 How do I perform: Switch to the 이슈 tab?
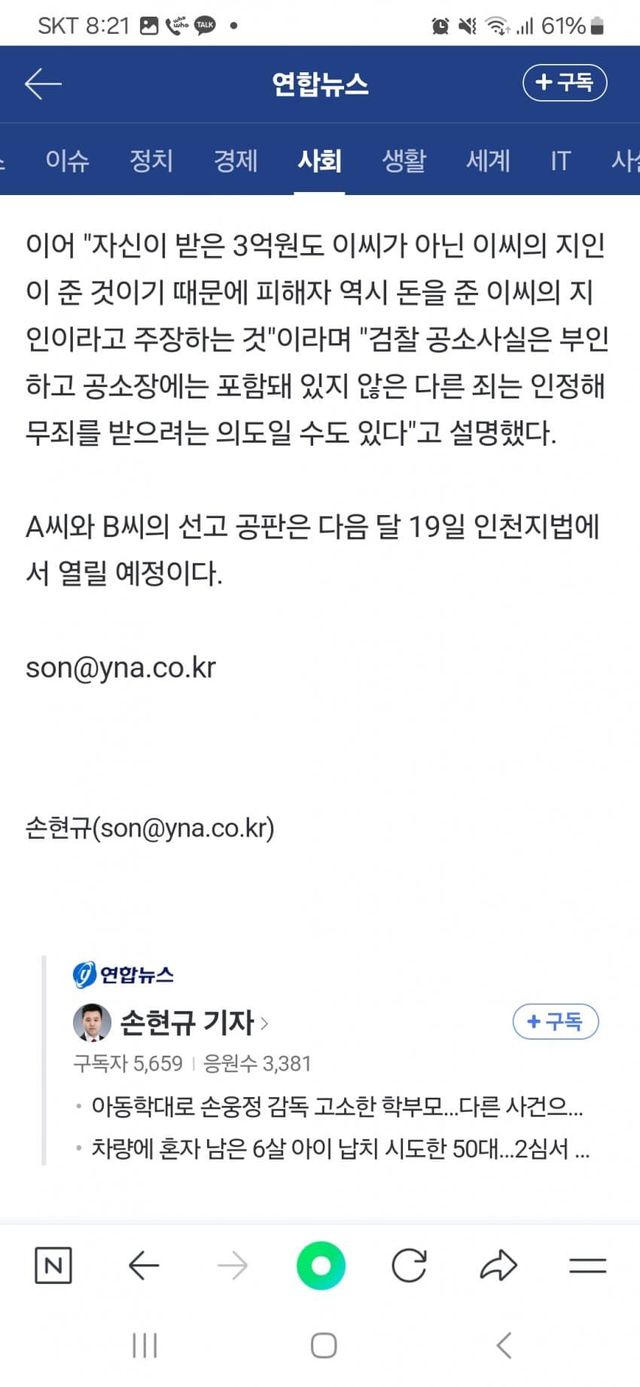pos(67,160)
